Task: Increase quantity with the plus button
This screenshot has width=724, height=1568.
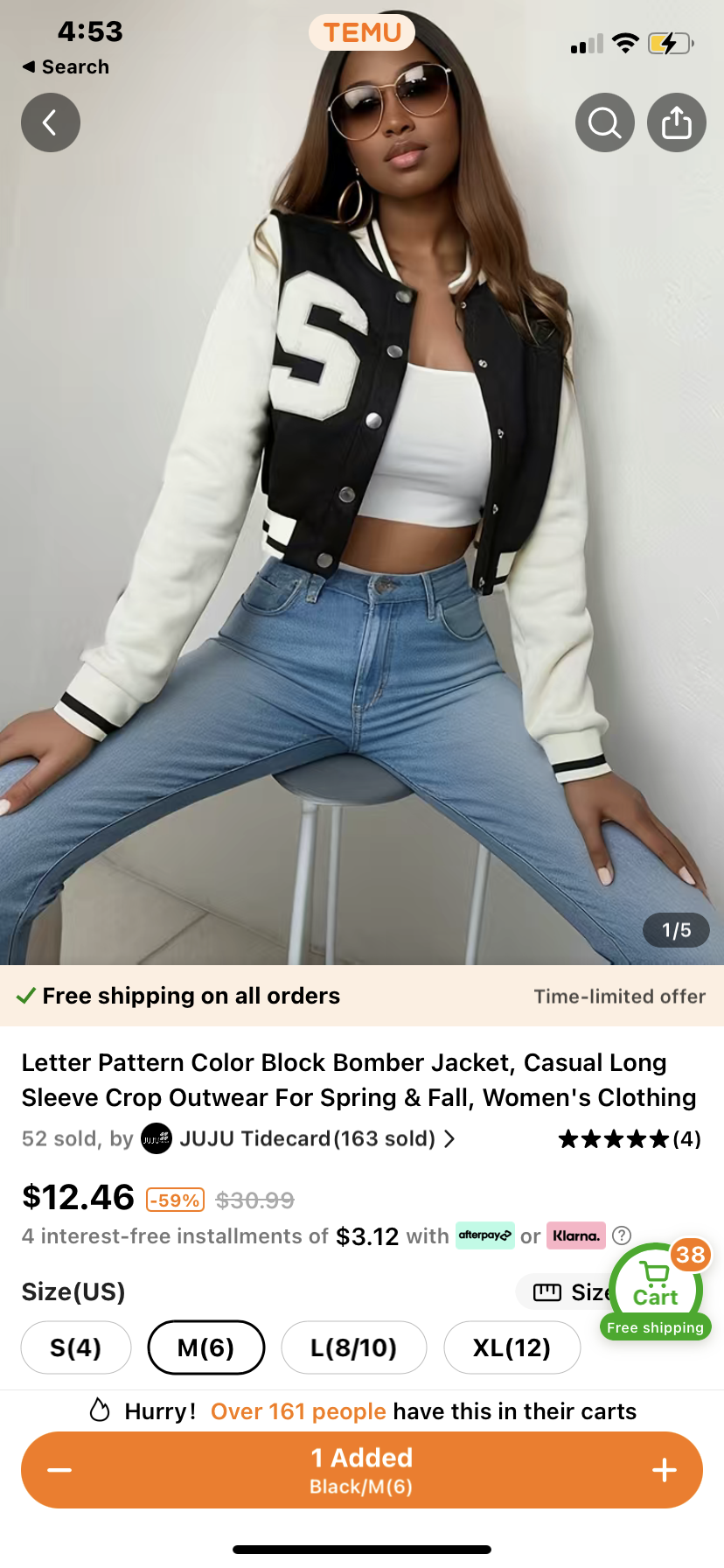Action: [x=665, y=1470]
